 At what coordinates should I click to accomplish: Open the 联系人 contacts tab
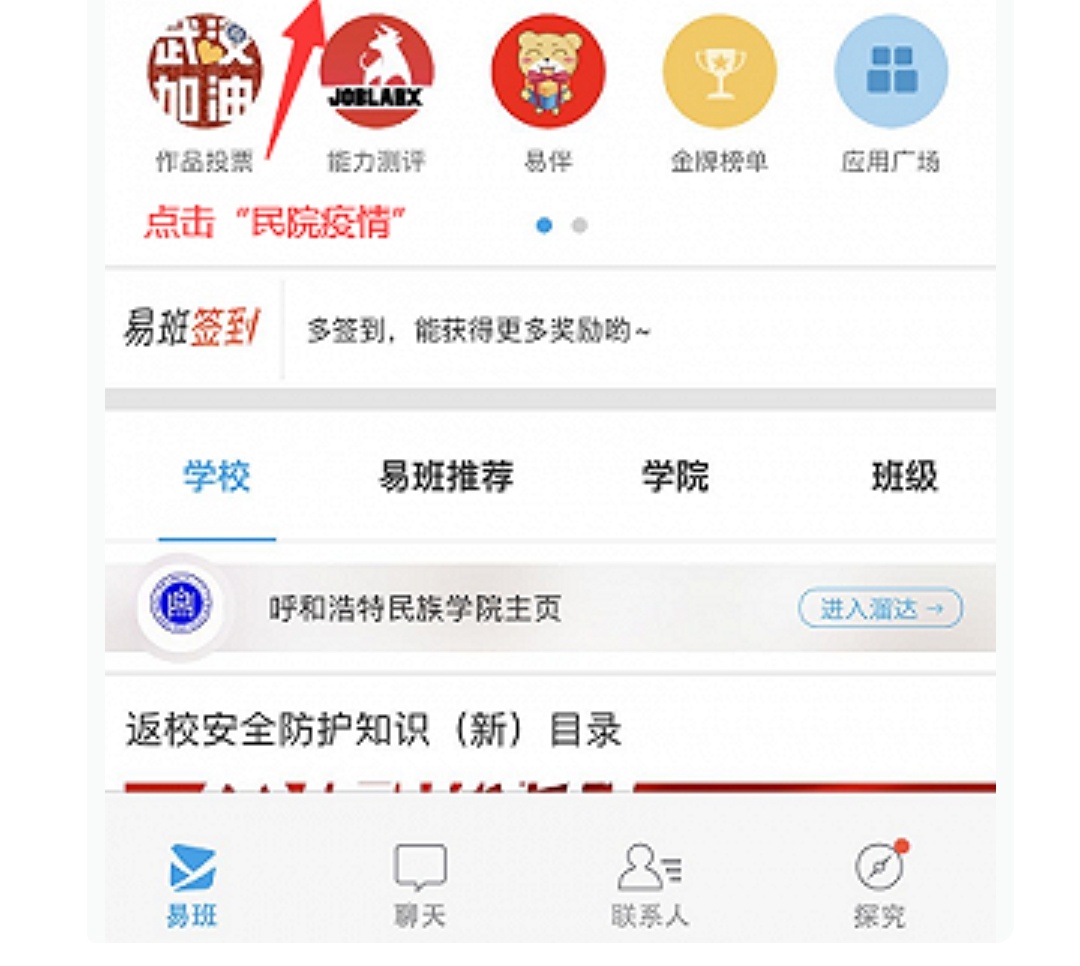[x=650, y=885]
